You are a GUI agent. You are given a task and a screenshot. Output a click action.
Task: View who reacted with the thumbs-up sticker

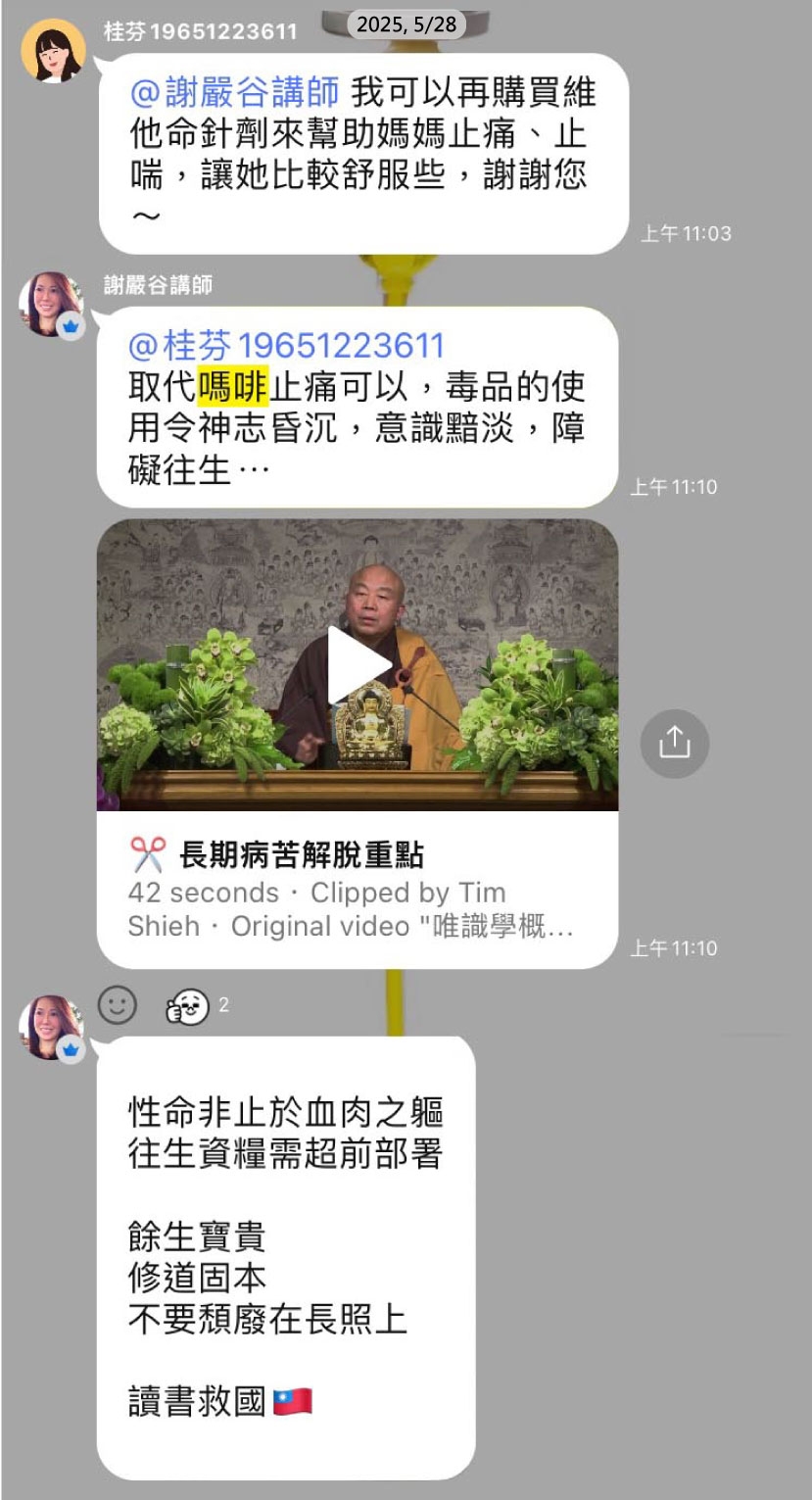point(188,1006)
